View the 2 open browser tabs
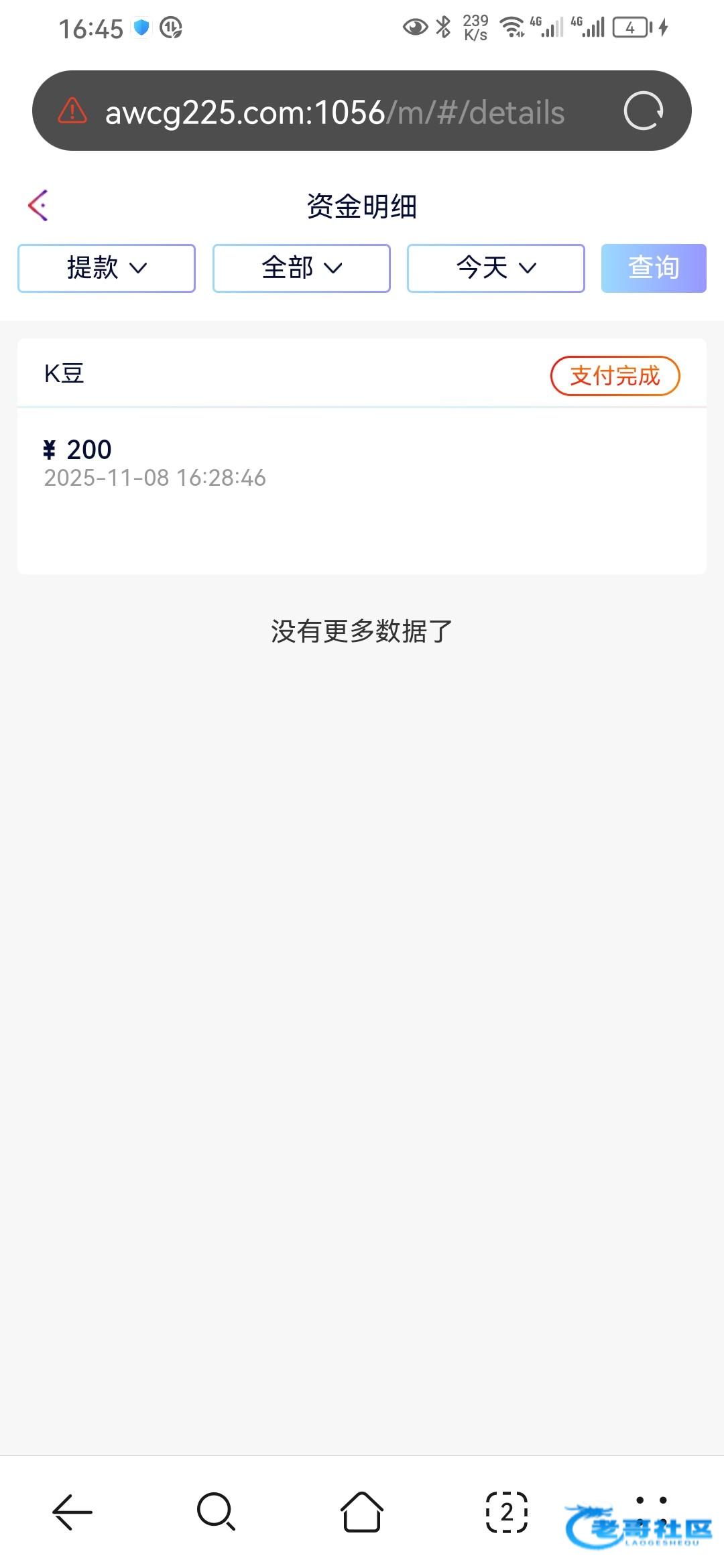Viewport: 724px width, 1568px height. pos(507,1512)
